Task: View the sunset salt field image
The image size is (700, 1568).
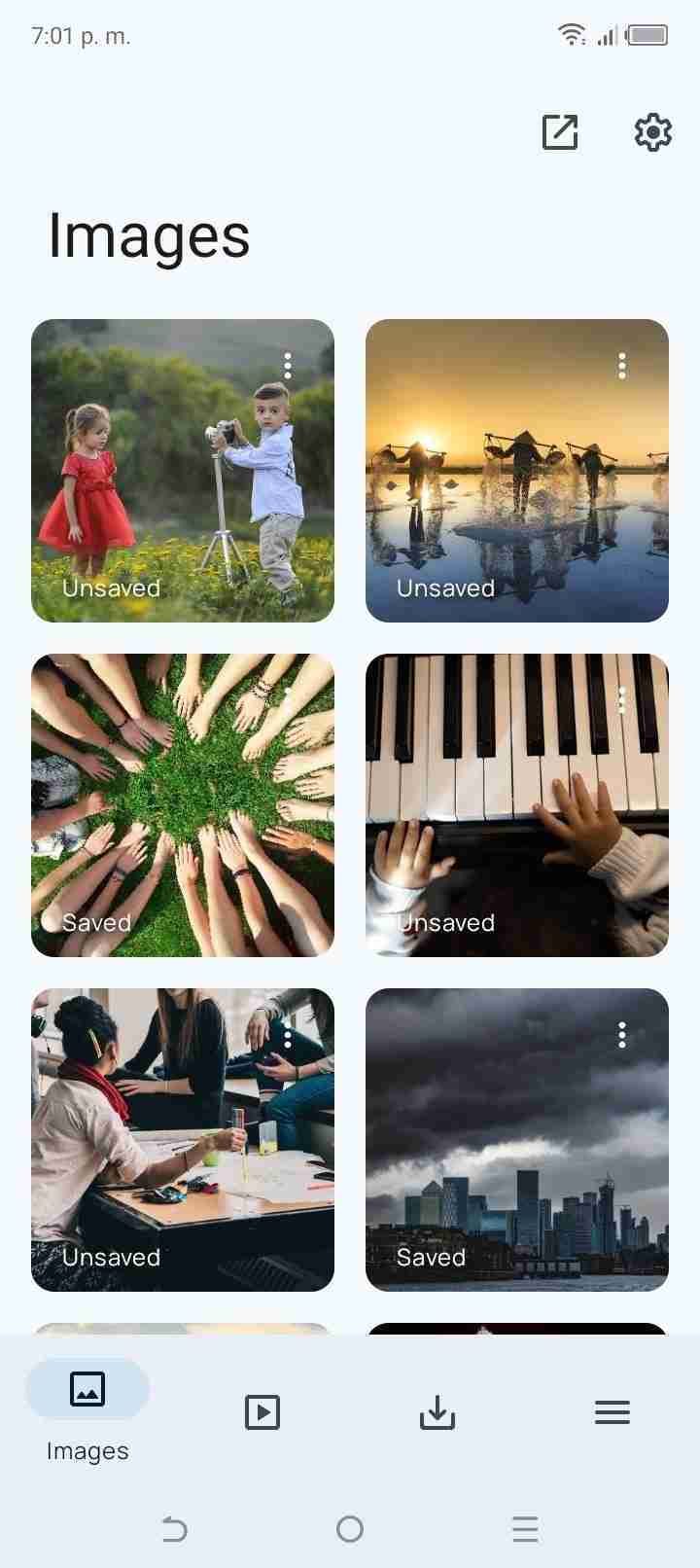Action: point(517,471)
